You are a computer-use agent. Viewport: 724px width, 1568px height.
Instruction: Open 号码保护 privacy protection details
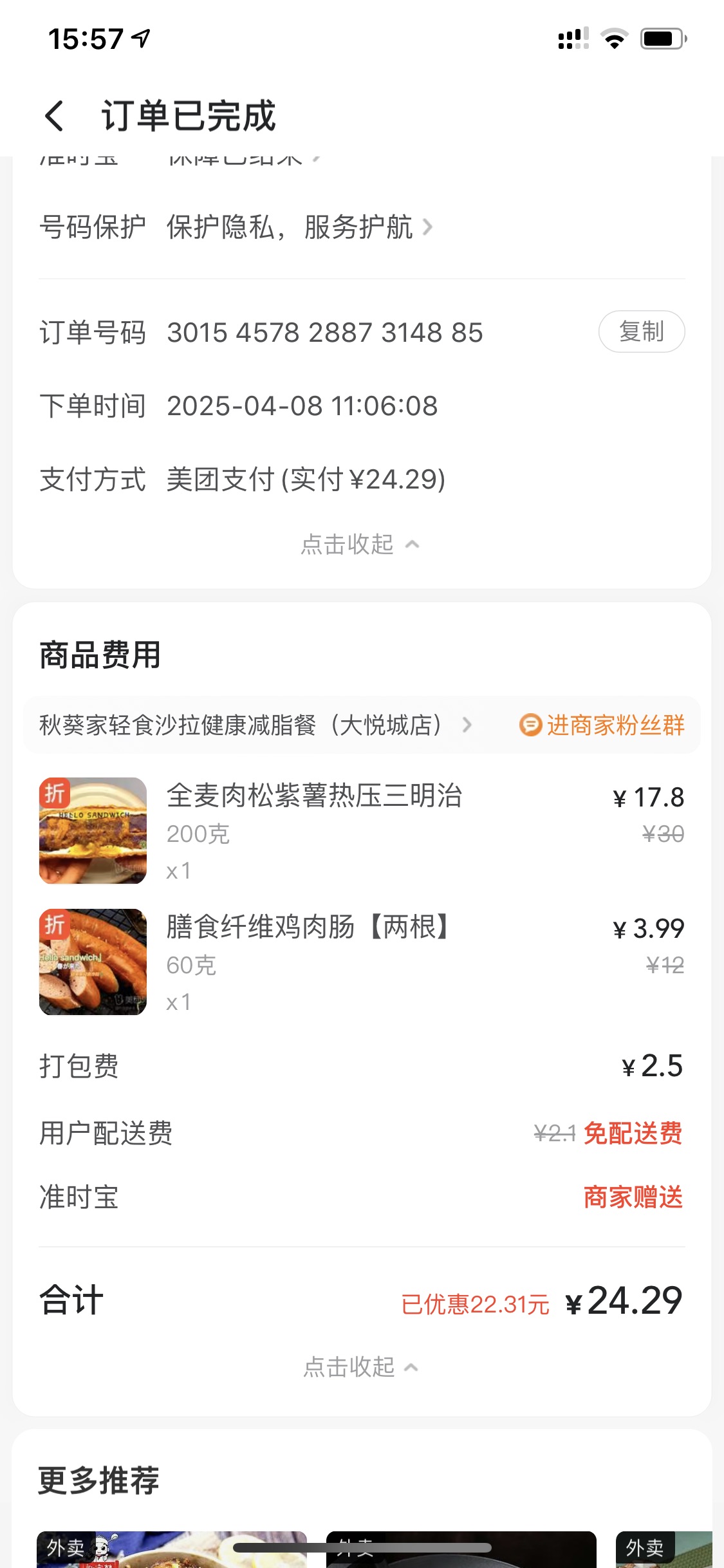[x=299, y=227]
